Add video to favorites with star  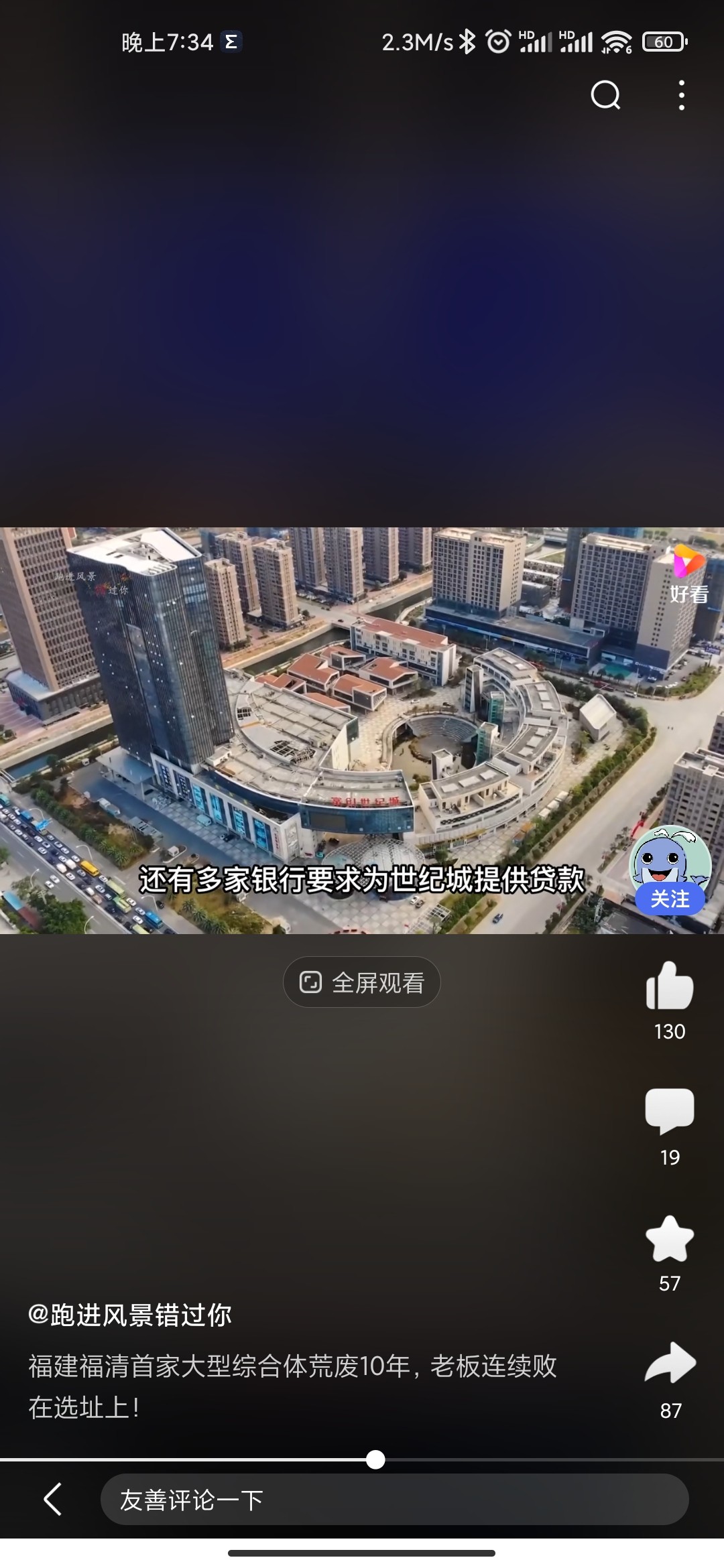pyautogui.click(x=669, y=1238)
